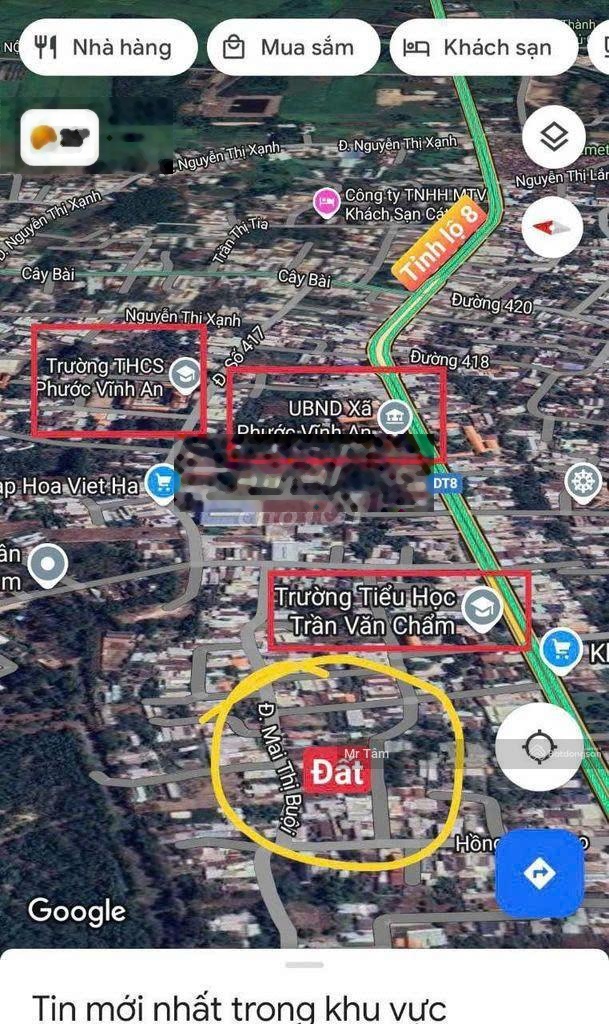Image resolution: width=609 pixels, height=1024 pixels.
Task: Center the map on my location
Action: pos(539,746)
